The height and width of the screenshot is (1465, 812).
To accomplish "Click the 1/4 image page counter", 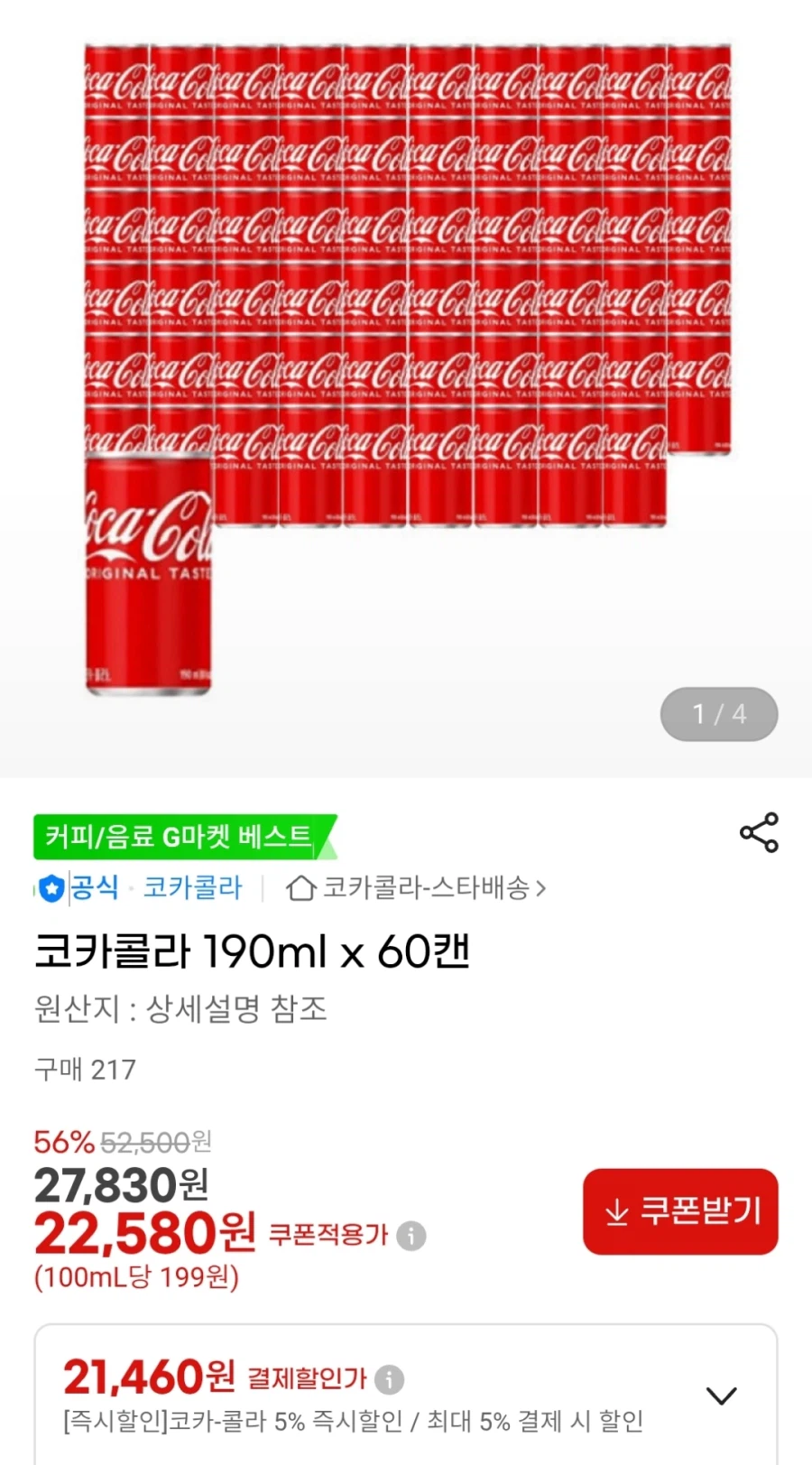I will (718, 714).
